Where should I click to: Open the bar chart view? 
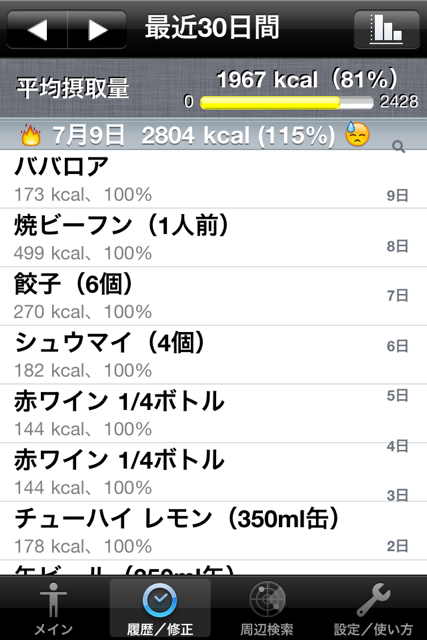click(x=387, y=29)
